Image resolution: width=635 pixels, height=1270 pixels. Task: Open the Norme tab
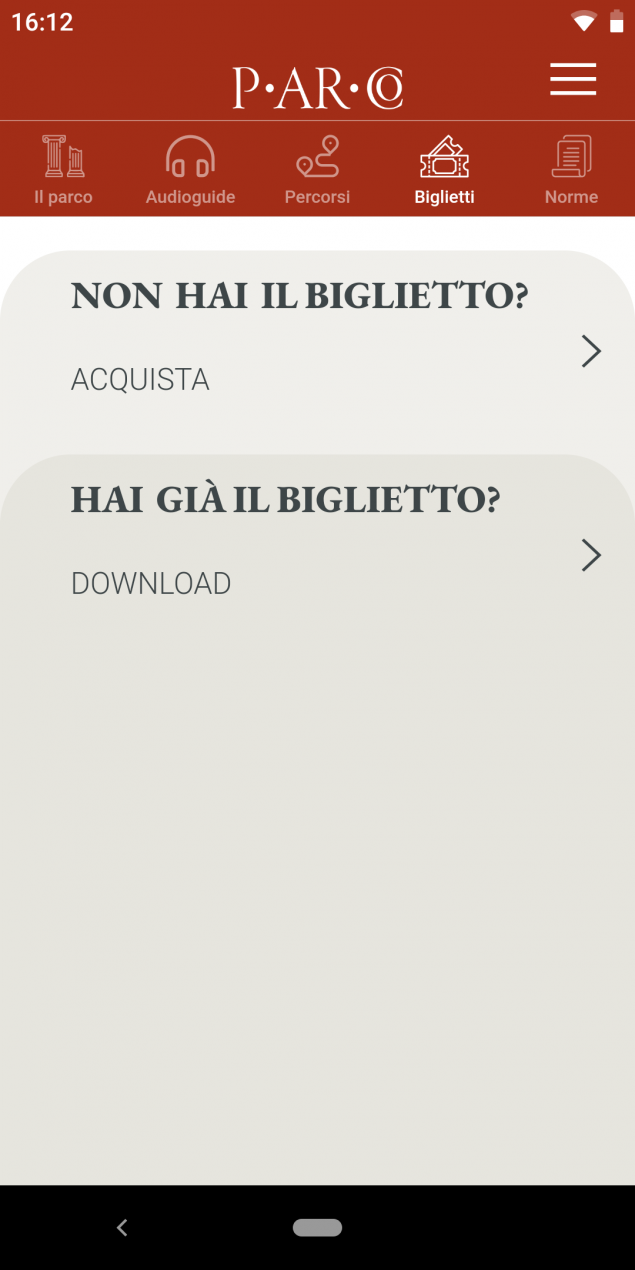pyautogui.click(x=571, y=170)
